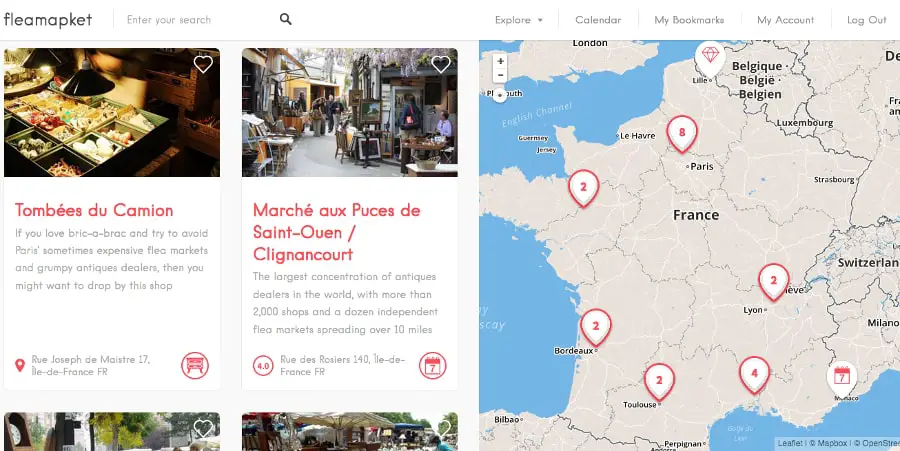Image resolution: width=900 pixels, height=451 pixels.
Task: Open the Tombées du Camion listing
Action: tap(94, 210)
